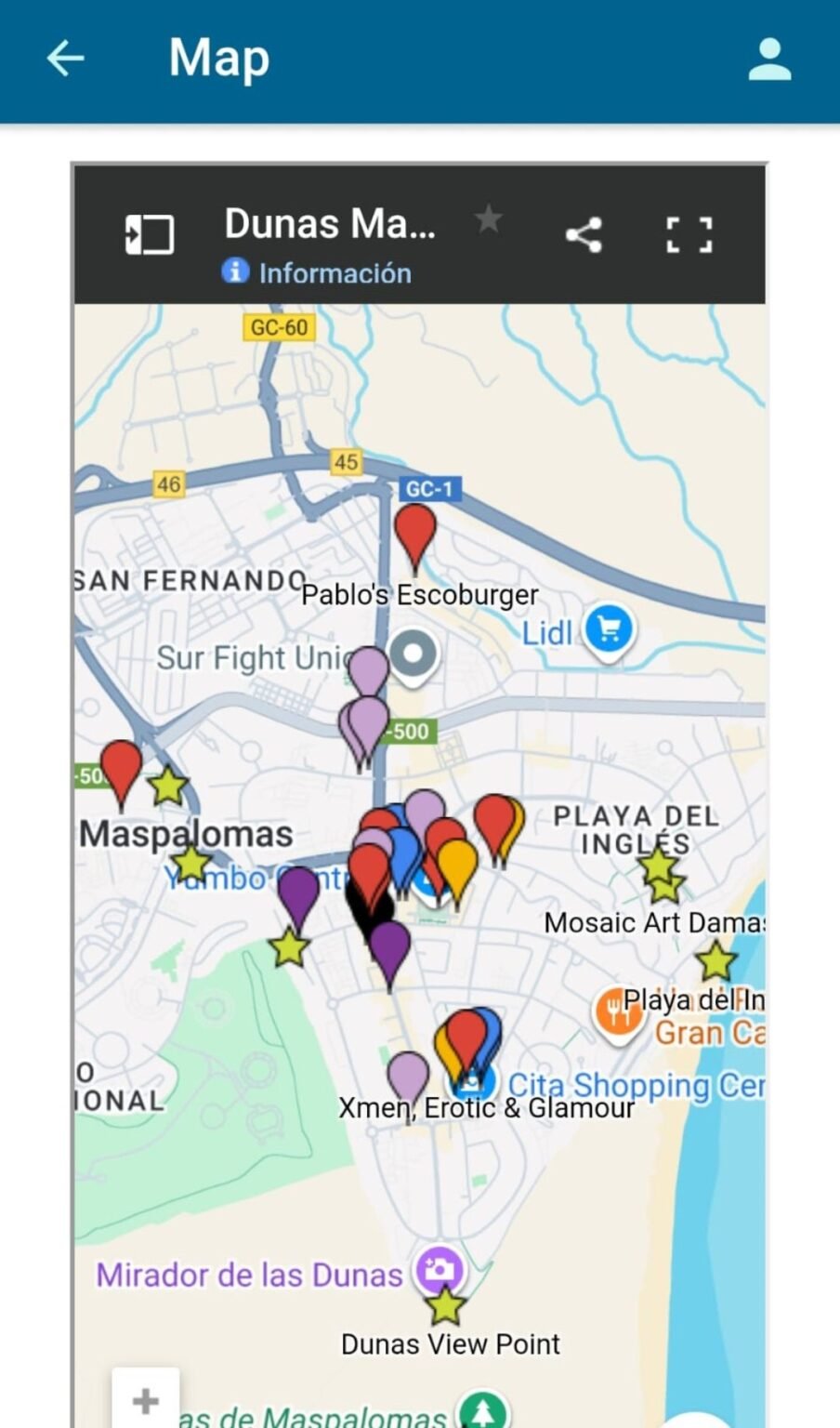Viewport: 840px width, 1428px height.
Task: Go back using the header arrow
Action: pos(65,59)
